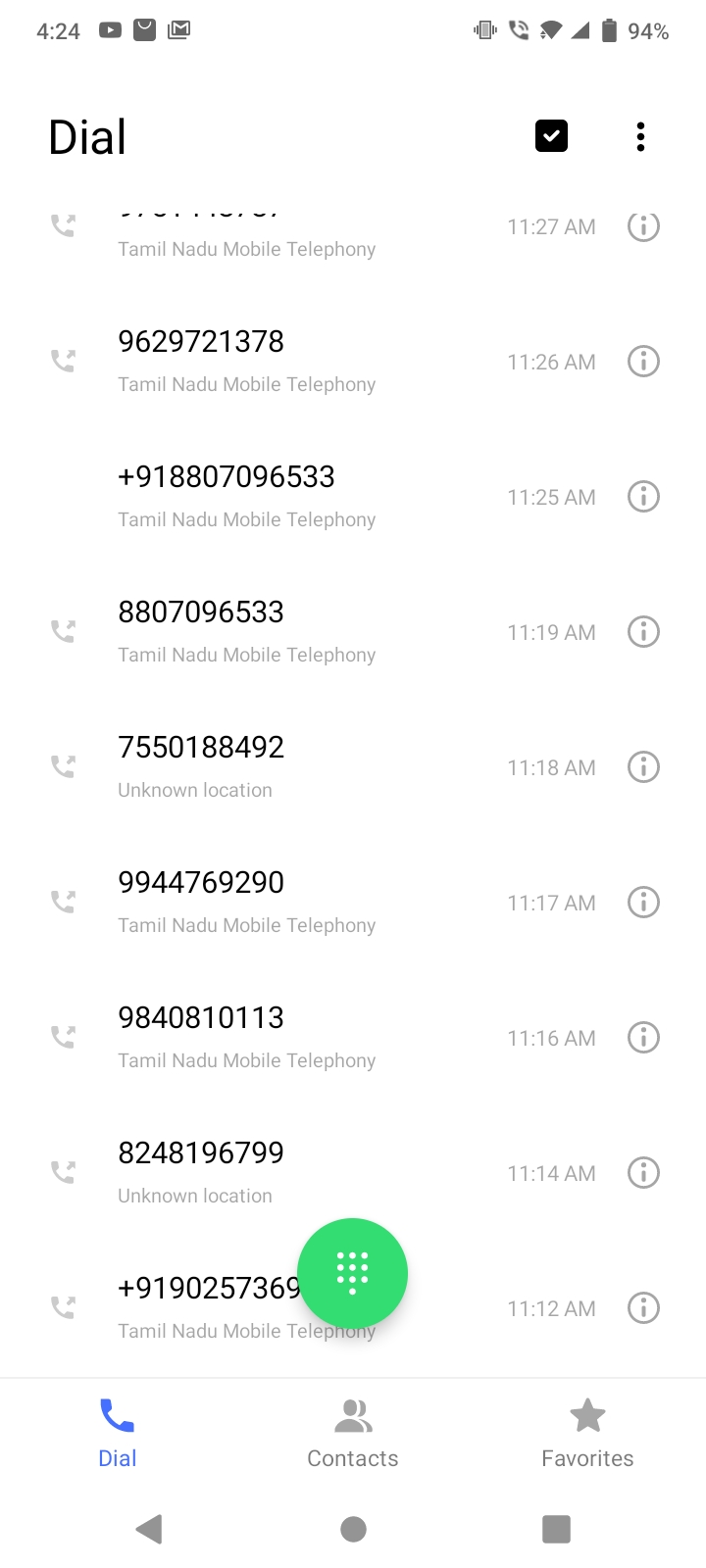Show info for the 11:14 AM call
This screenshot has height=1568, width=706.
click(x=643, y=1173)
